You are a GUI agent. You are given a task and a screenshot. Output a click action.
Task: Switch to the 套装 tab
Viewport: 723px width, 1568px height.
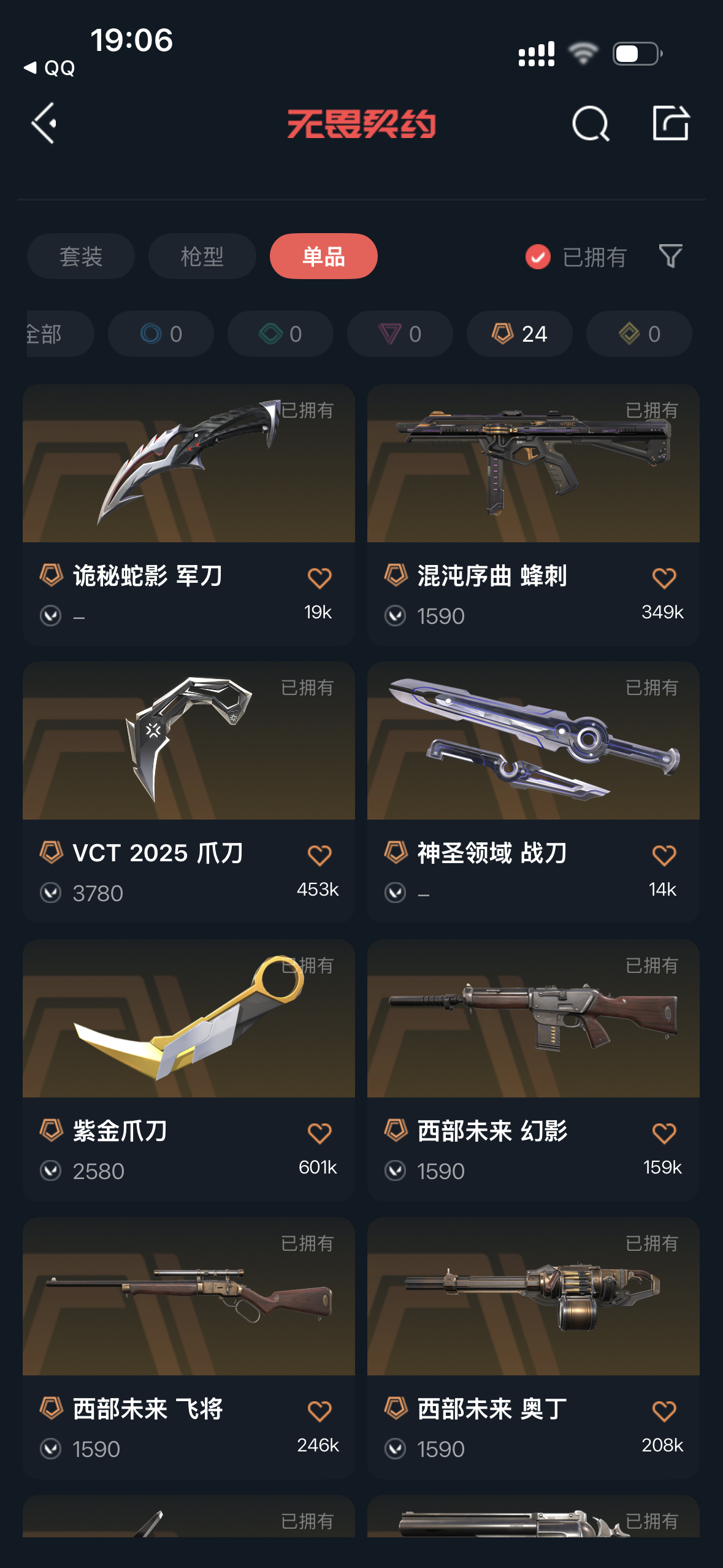tap(80, 256)
